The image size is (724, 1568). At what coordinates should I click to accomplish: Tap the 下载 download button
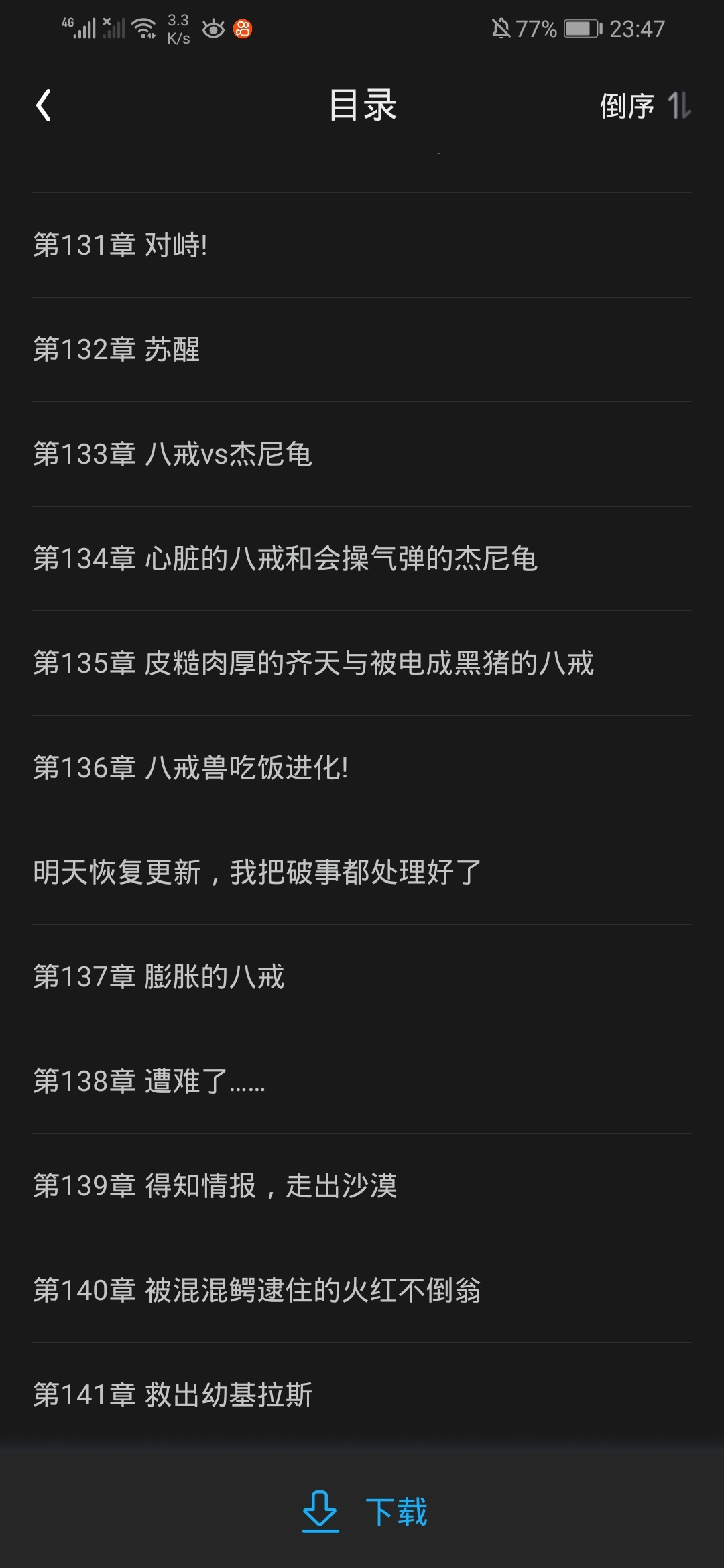[365, 1512]
